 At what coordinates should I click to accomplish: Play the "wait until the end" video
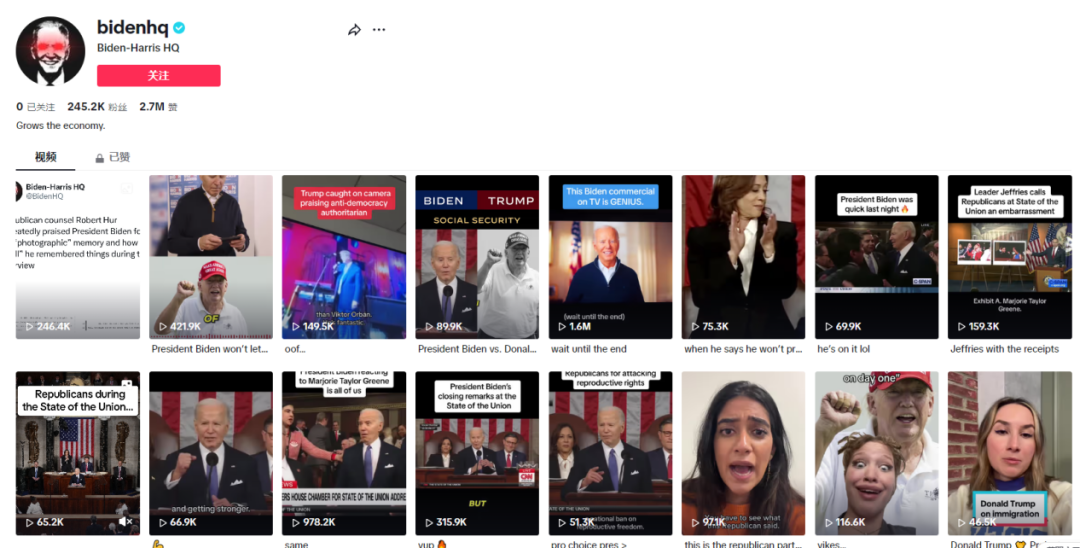tap(610, 257)
